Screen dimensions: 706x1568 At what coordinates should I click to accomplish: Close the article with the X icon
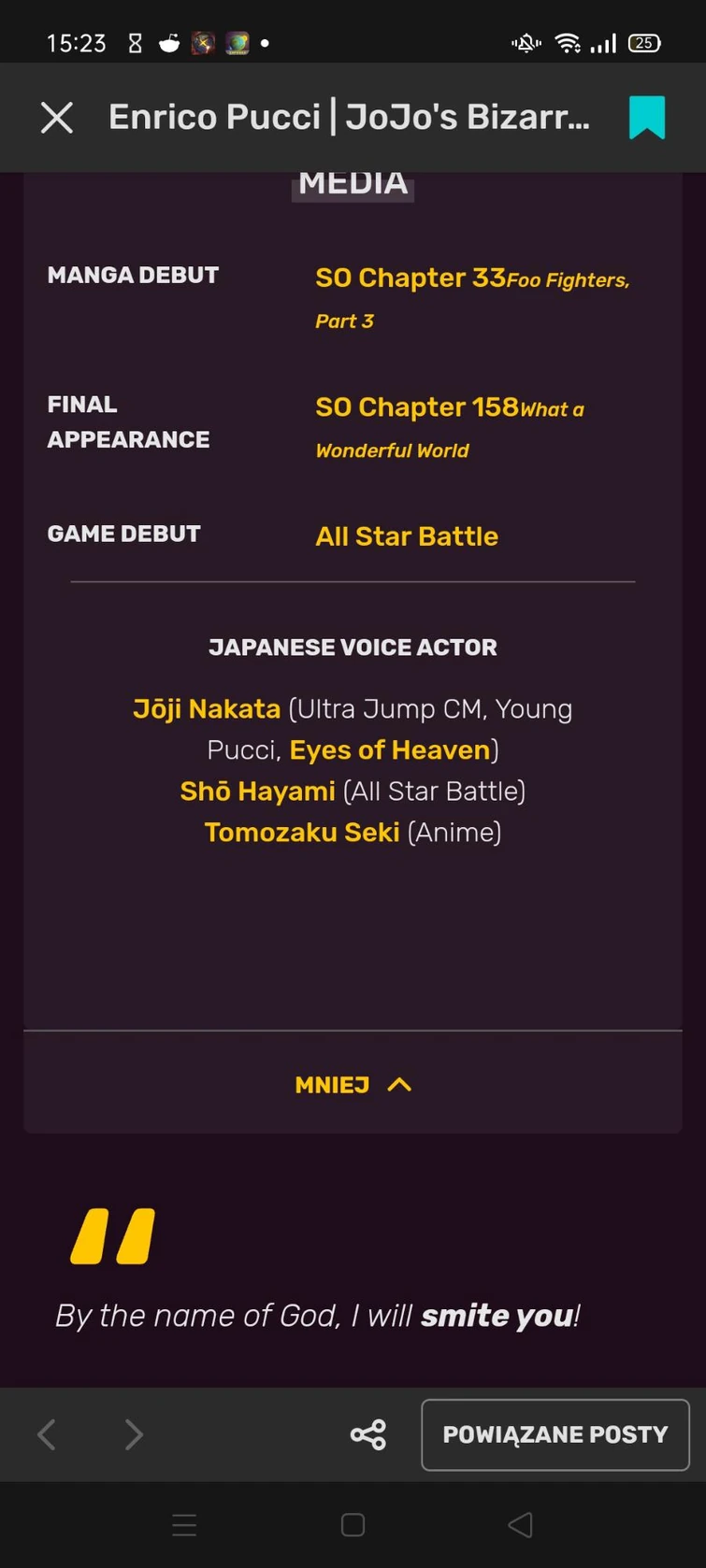(56, 117)
